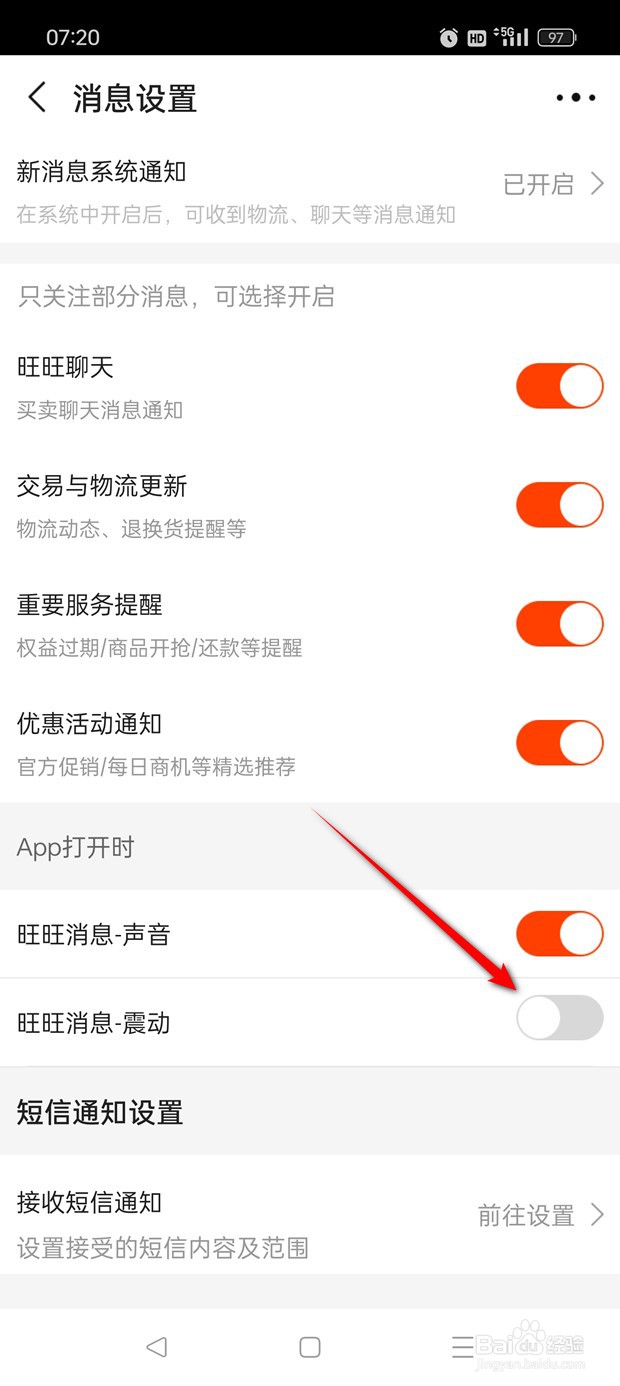Go back from 消息设置 page
This screenshot has height=1386, width=620.
click(x=37, y=98)
